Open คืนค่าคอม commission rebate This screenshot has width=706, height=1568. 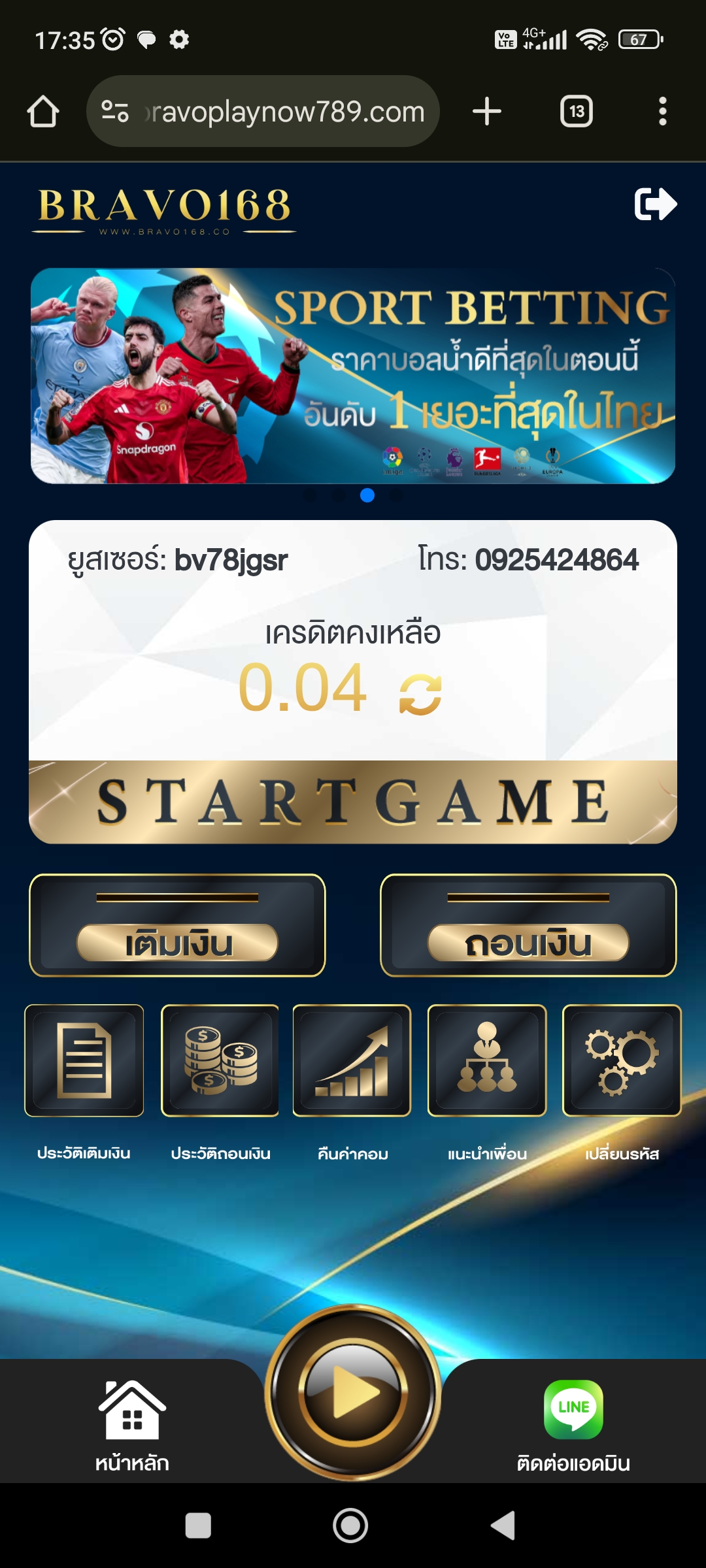[352, 1061]
